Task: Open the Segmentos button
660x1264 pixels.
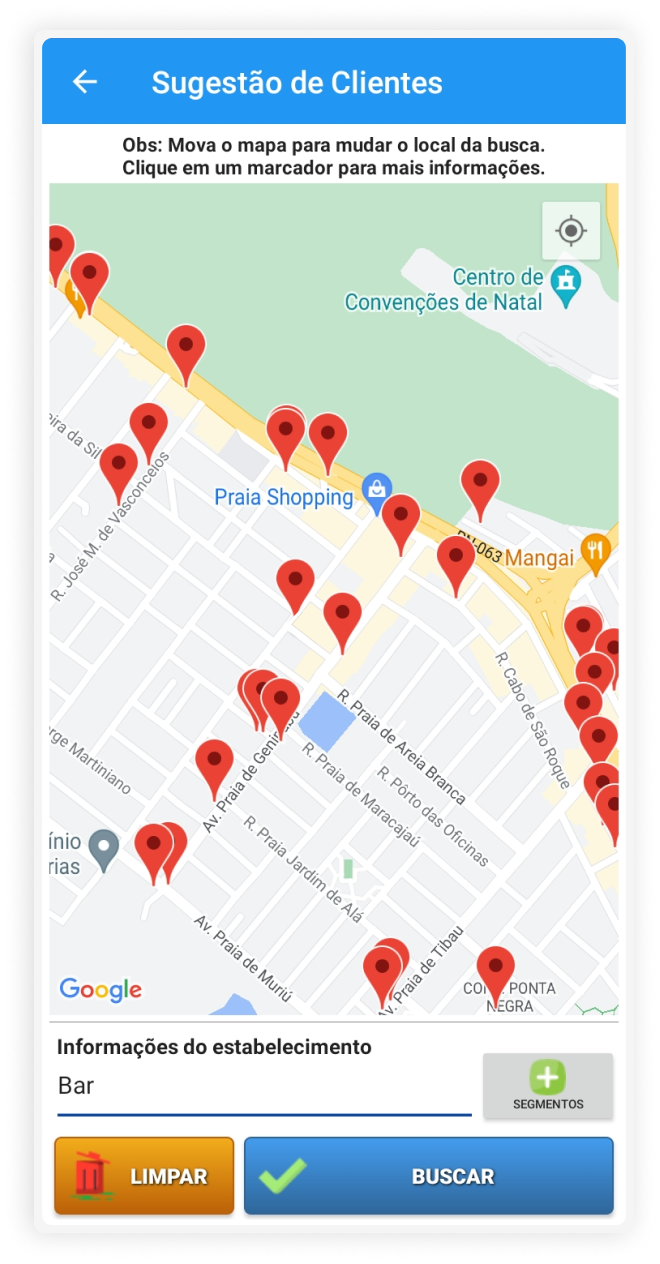Action: pyautogui.click(x=548, y=1086)
